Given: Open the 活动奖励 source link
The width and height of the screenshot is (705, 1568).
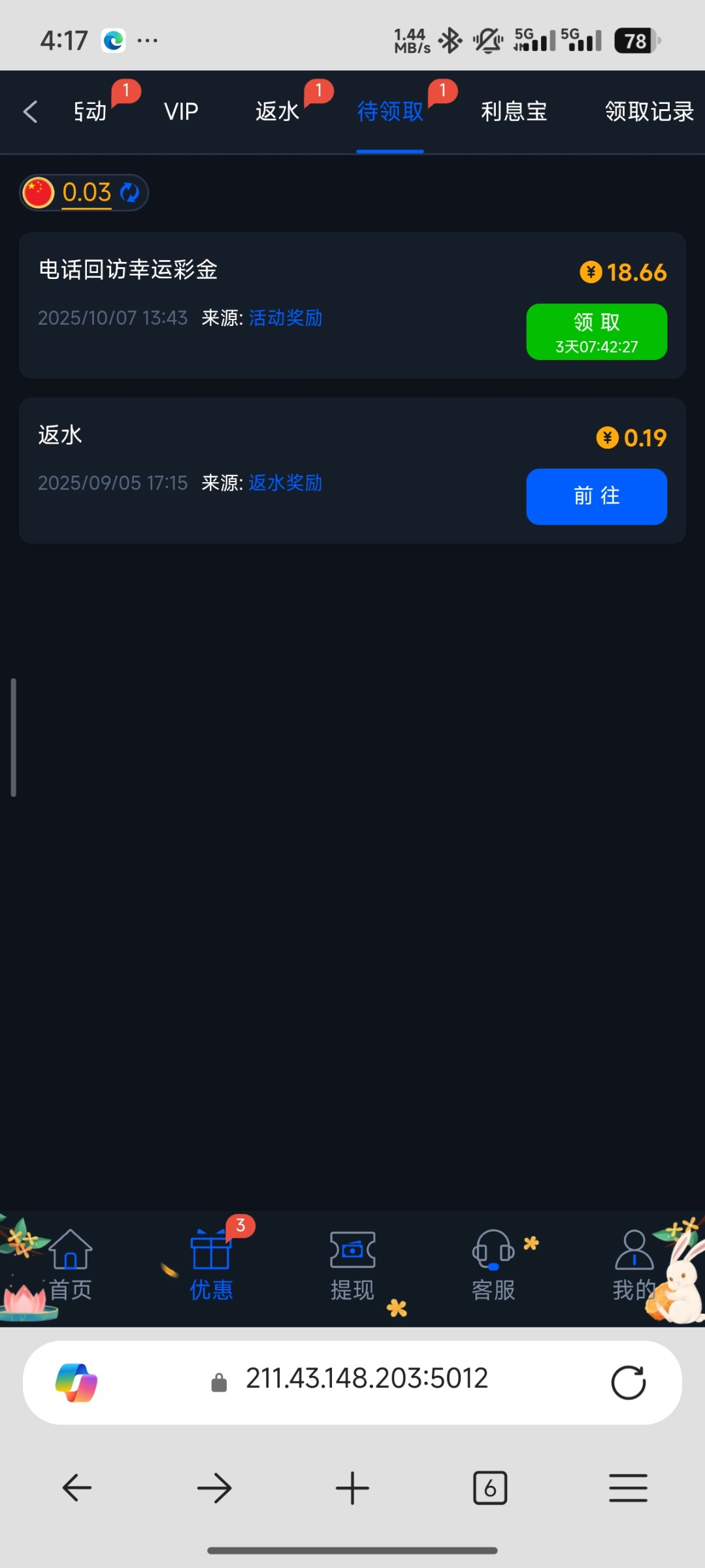Looking at the screenshot, I should [286, 318].
